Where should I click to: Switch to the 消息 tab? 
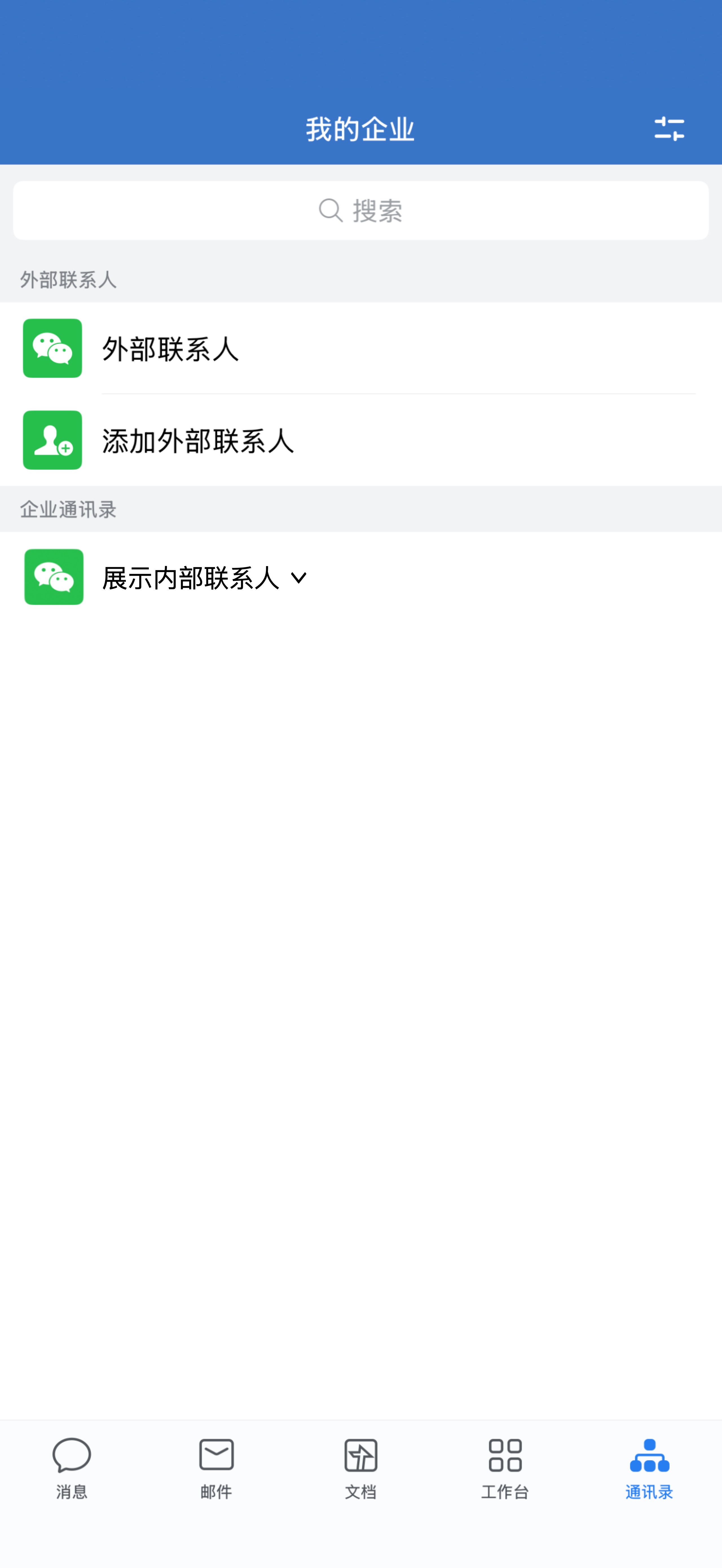pyautogui.click(x=72, y=1468)
